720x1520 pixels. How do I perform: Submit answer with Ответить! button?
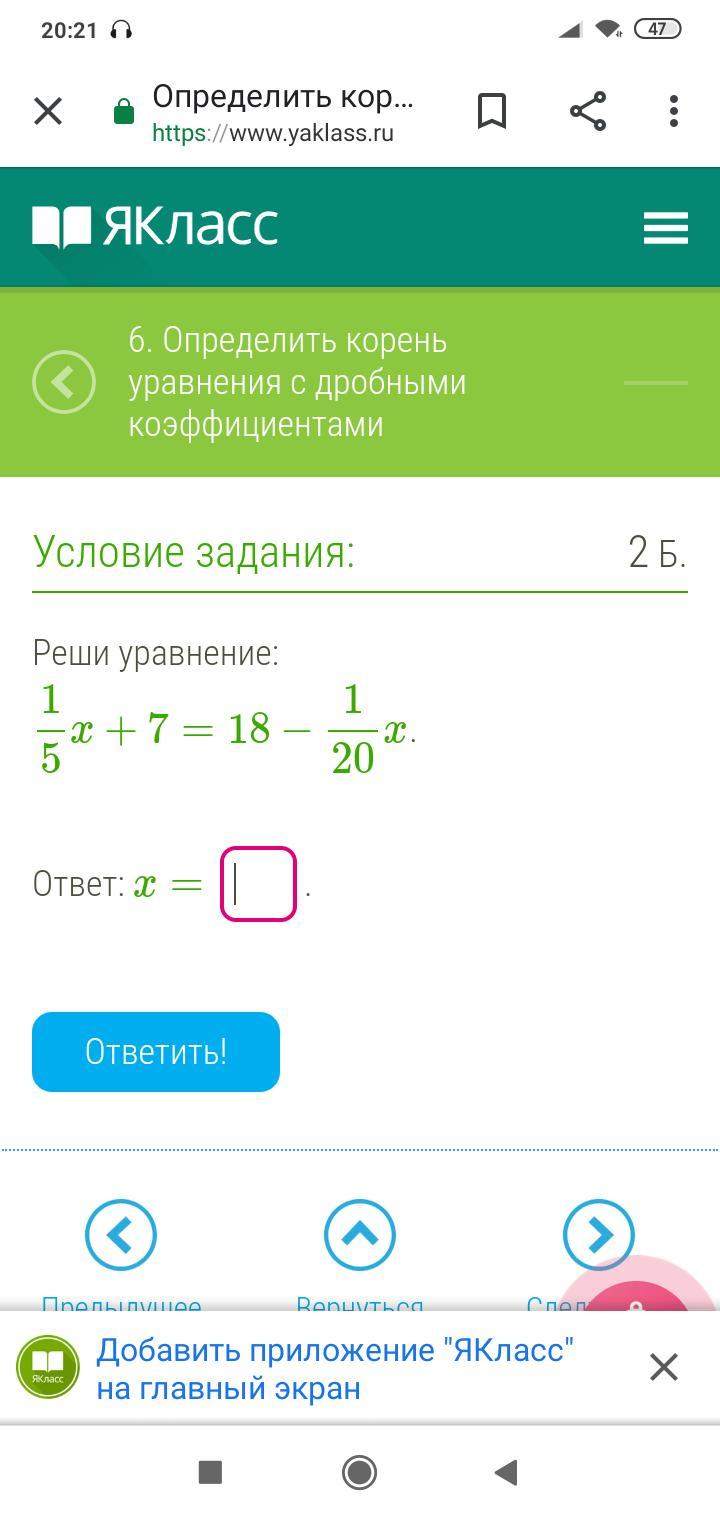coord(156,1052)
